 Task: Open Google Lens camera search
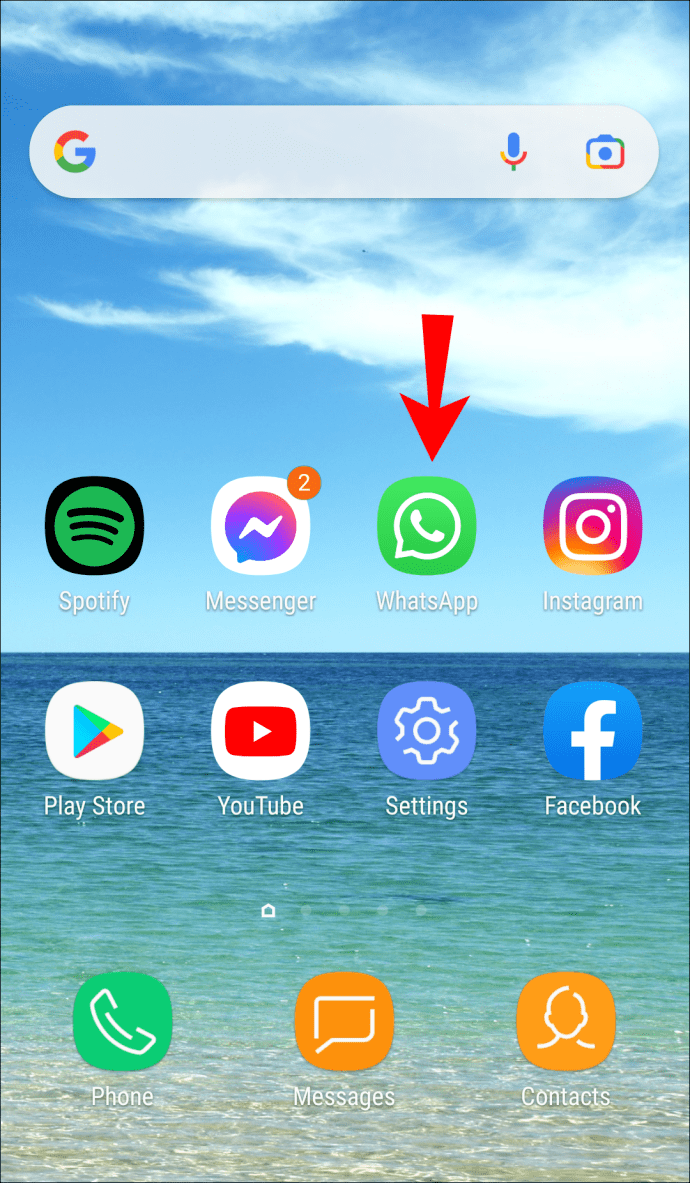coord(605,152)
